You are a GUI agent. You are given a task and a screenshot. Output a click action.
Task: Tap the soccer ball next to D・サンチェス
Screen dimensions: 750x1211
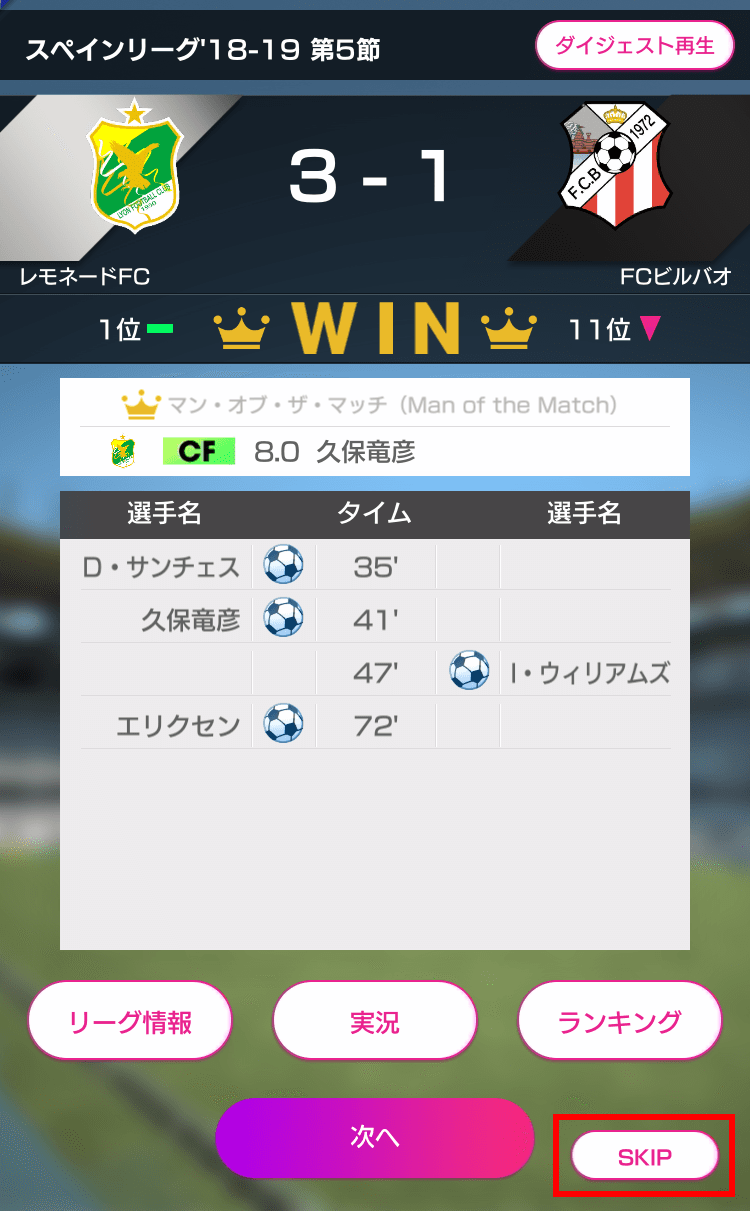(x=284, y=564)
